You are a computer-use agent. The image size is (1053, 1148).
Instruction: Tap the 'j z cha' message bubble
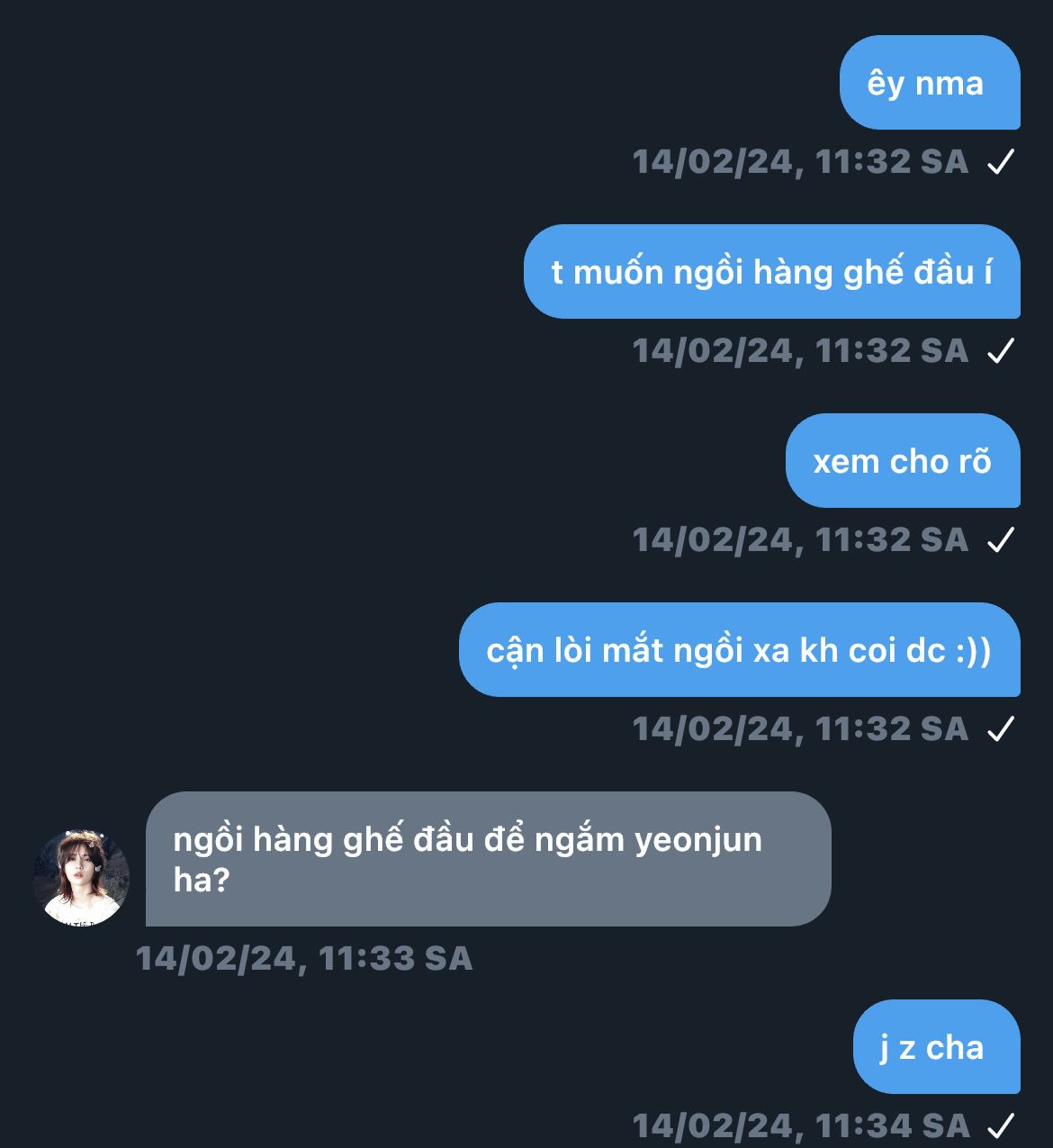coord(935,1047)
